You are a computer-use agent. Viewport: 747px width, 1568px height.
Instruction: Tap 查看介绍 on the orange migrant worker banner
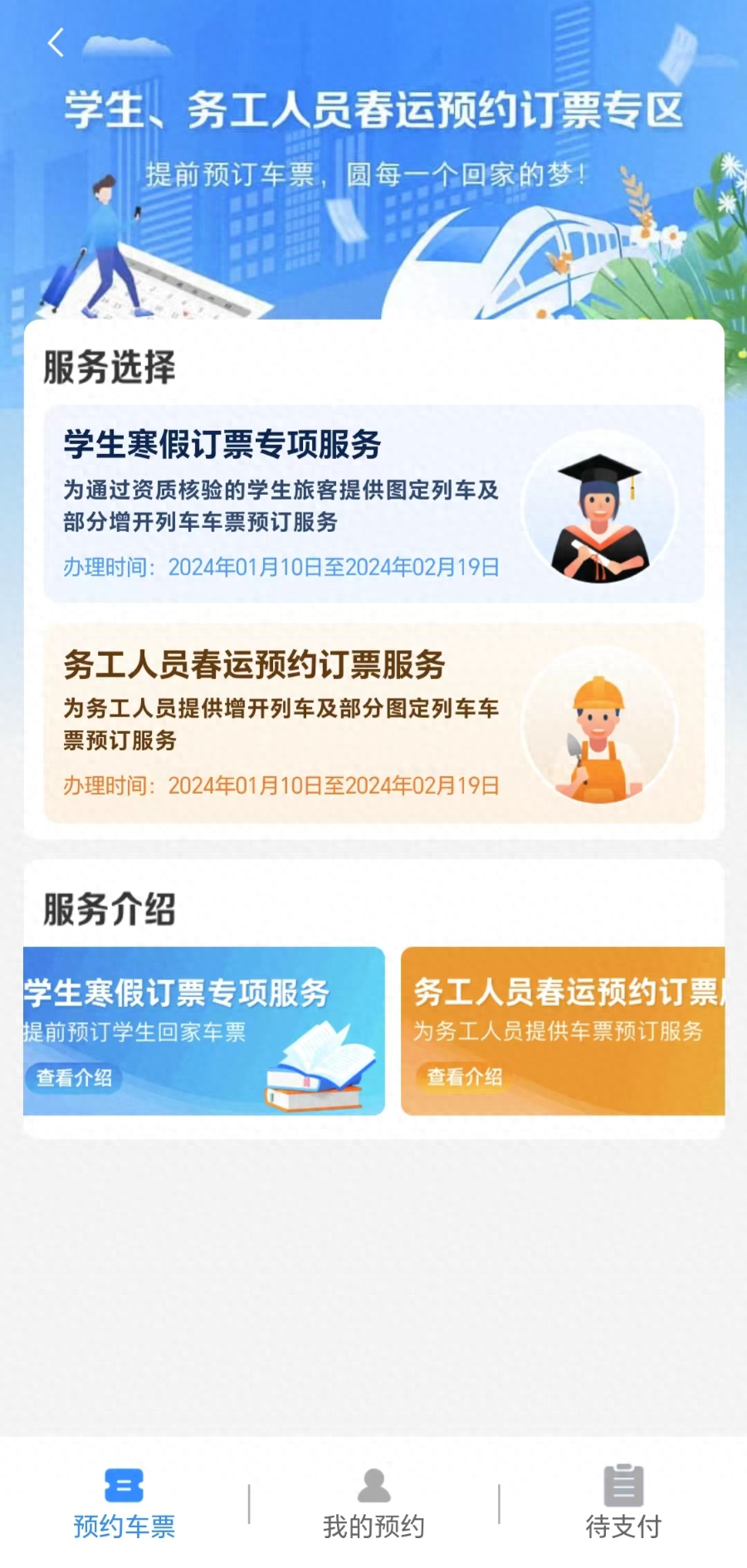[464, 1077]
